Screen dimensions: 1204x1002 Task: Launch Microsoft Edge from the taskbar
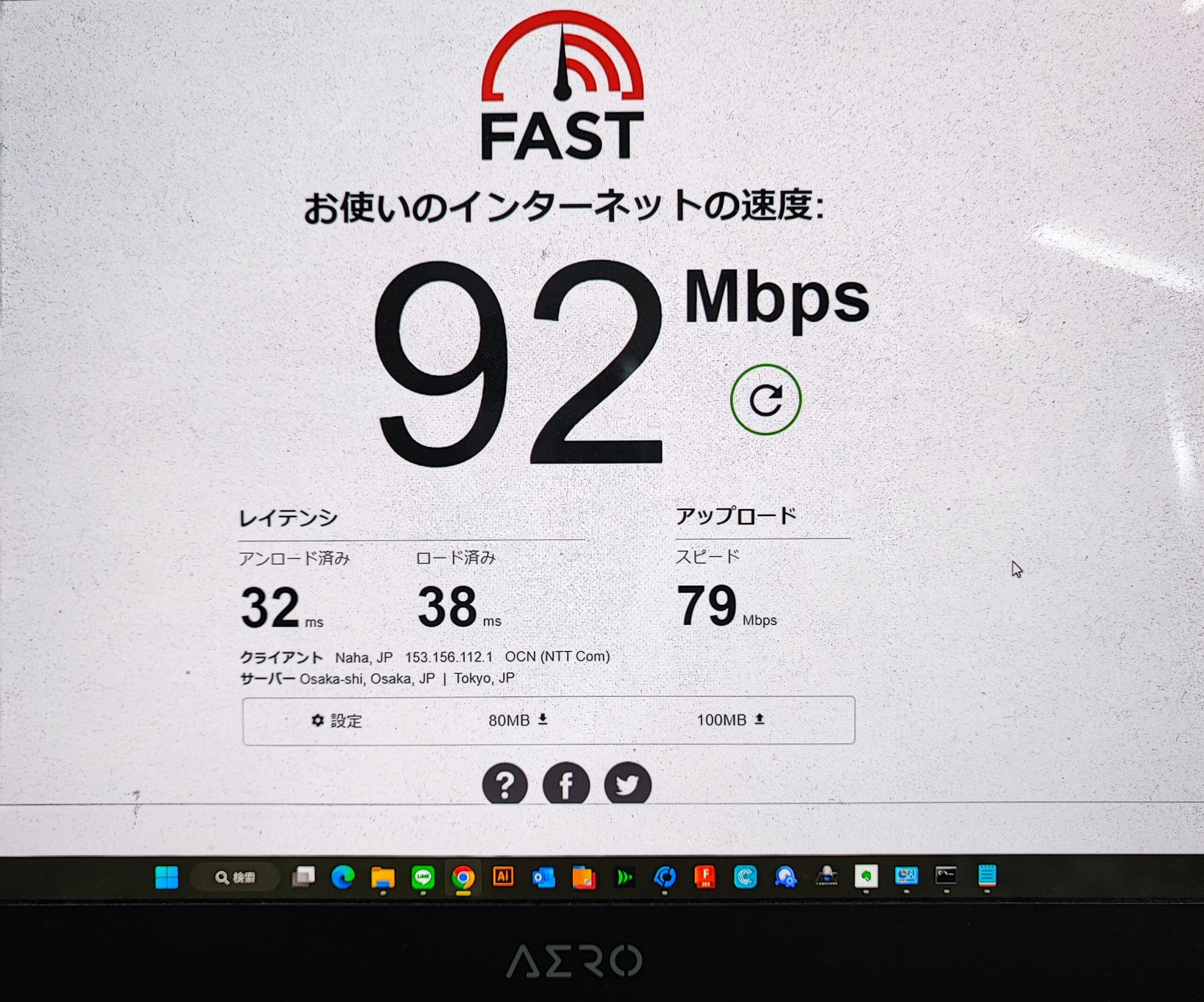click(343, 877)
